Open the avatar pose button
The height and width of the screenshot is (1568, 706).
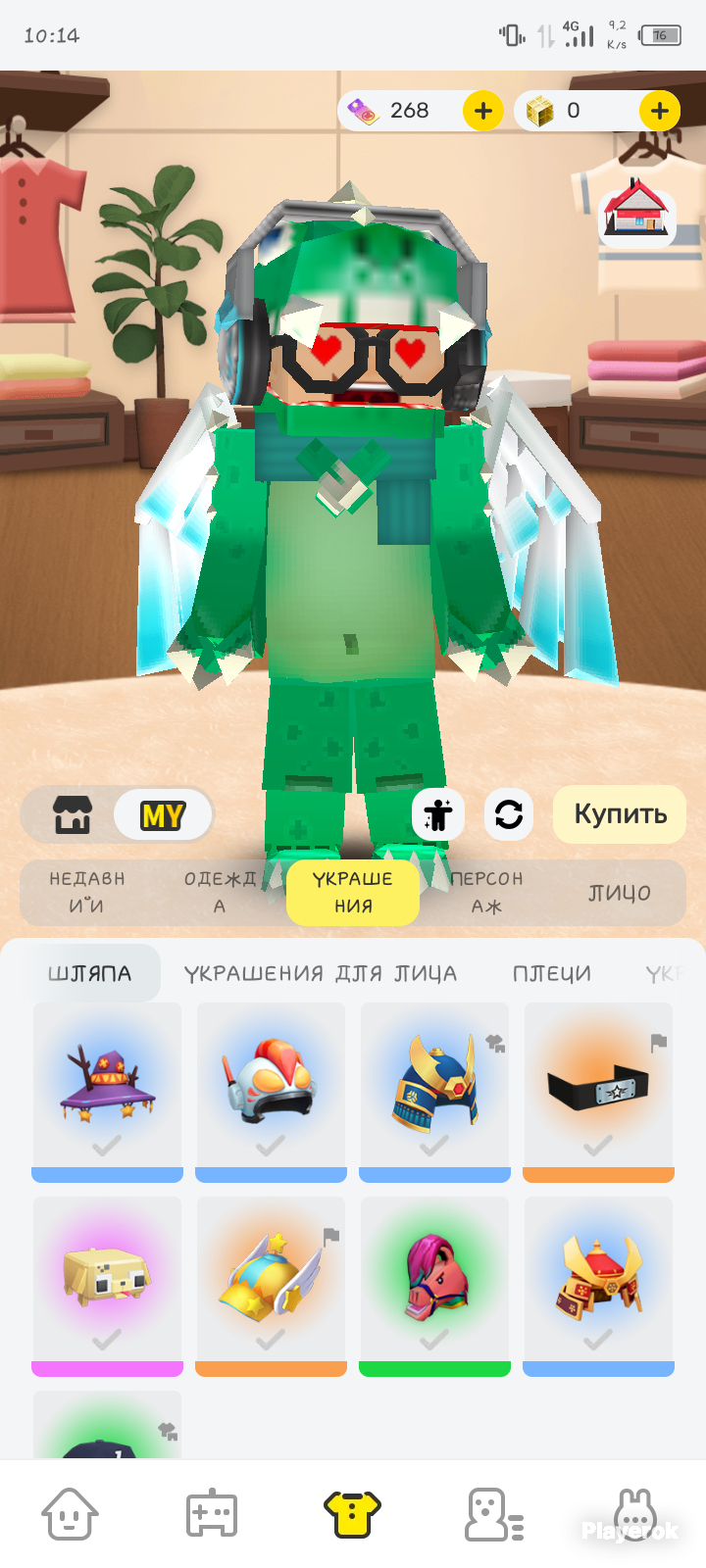click(x=437, y=814)
